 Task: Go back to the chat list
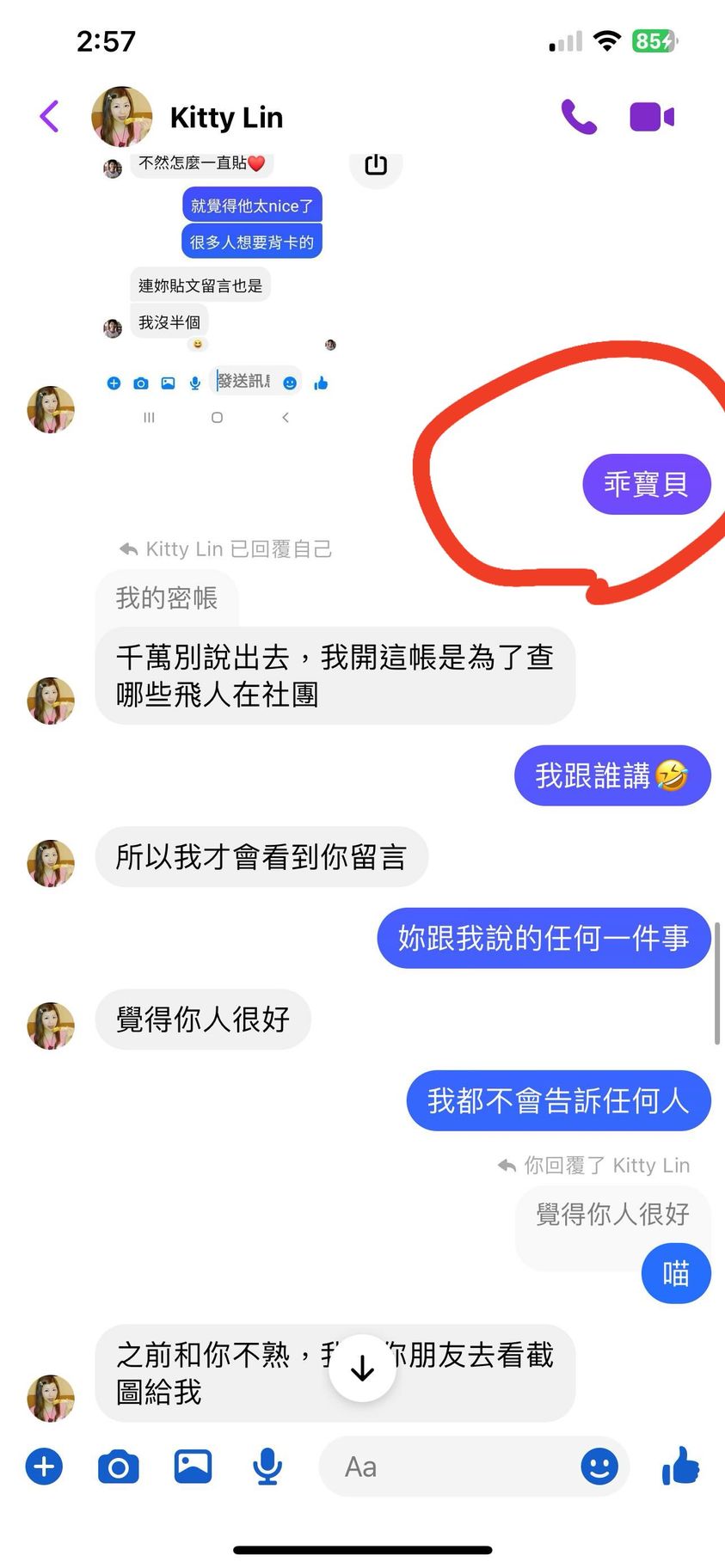[50, 116]
